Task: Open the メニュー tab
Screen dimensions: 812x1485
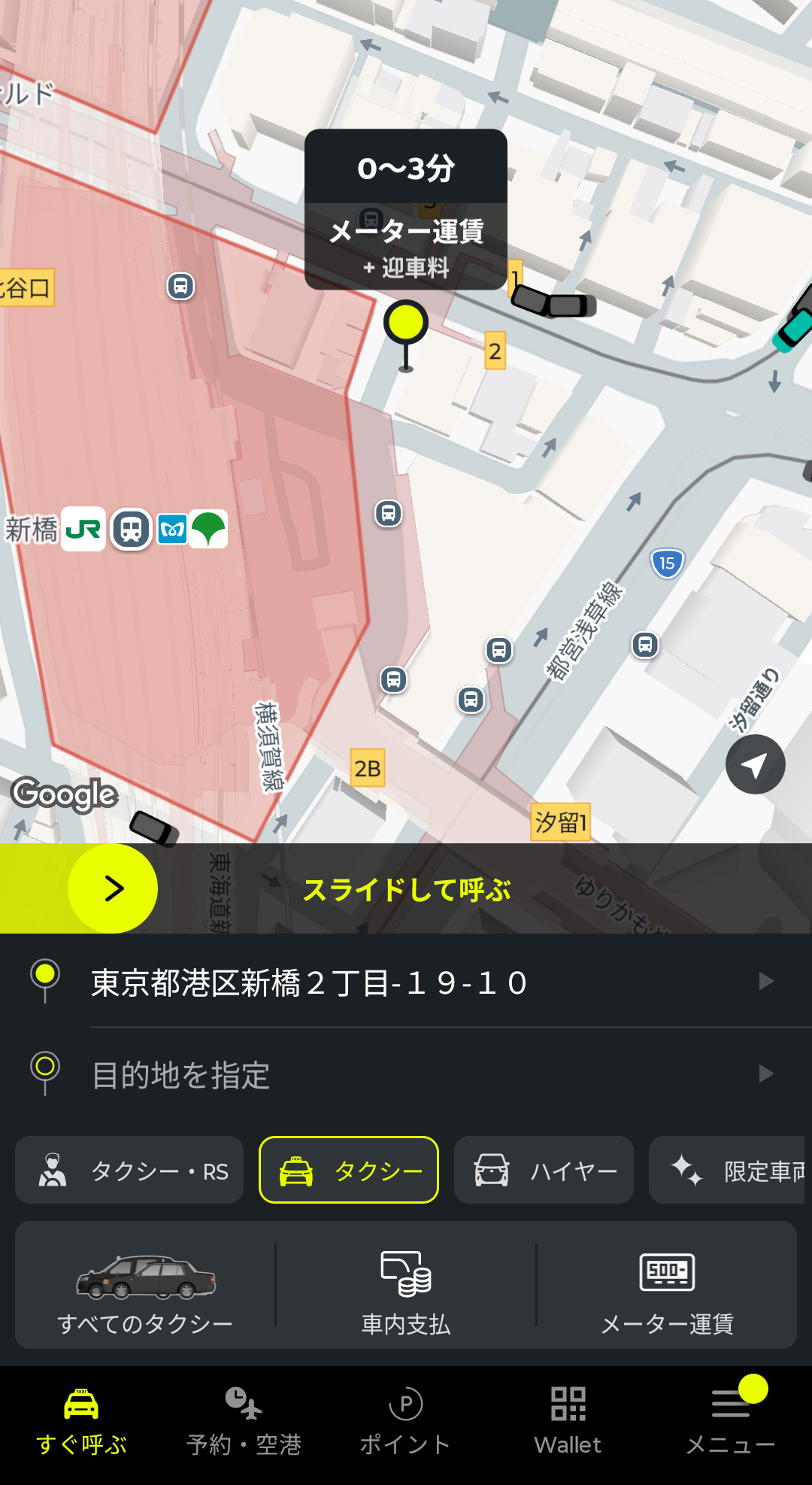Action: click(730, 1422)
